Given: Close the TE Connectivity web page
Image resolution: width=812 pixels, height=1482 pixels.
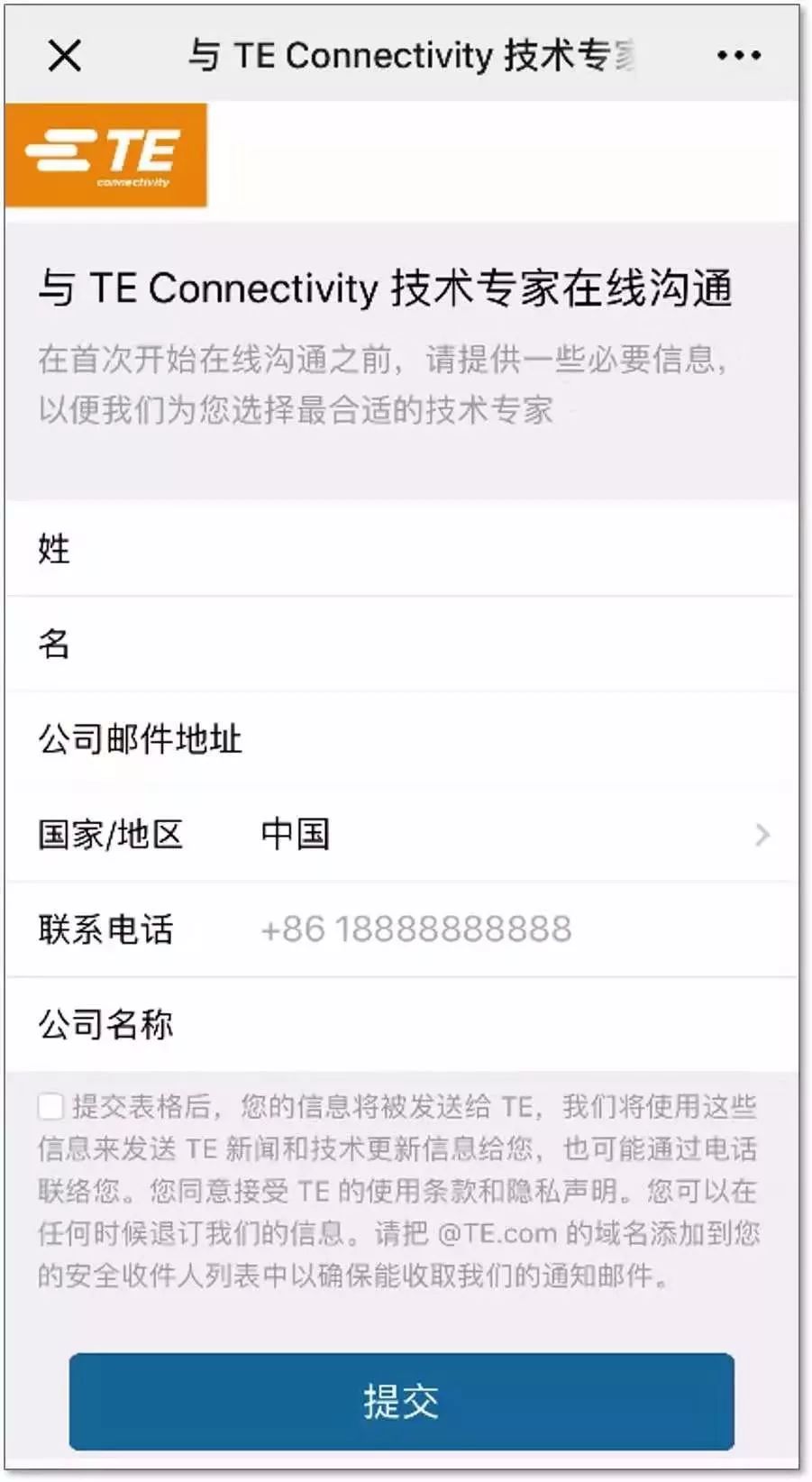Looking at the screenshot, I should (65, 56).
